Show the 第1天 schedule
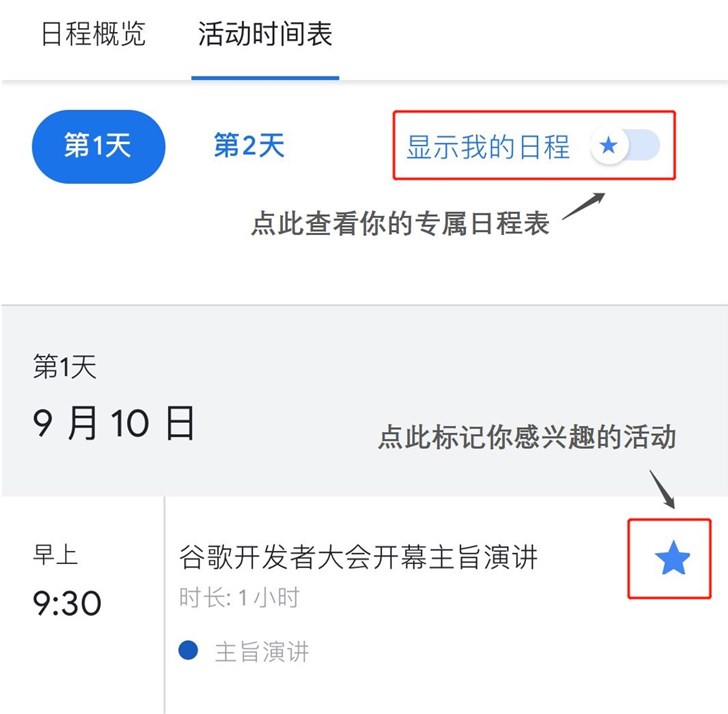 tap(98, 146)
